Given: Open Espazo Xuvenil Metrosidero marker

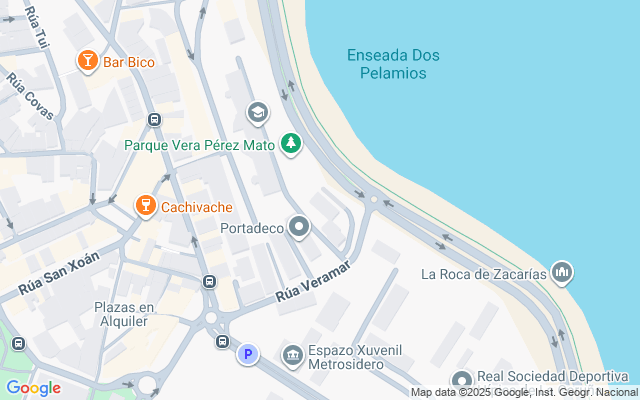Looking at the screenshot, I should click(293, 356).
